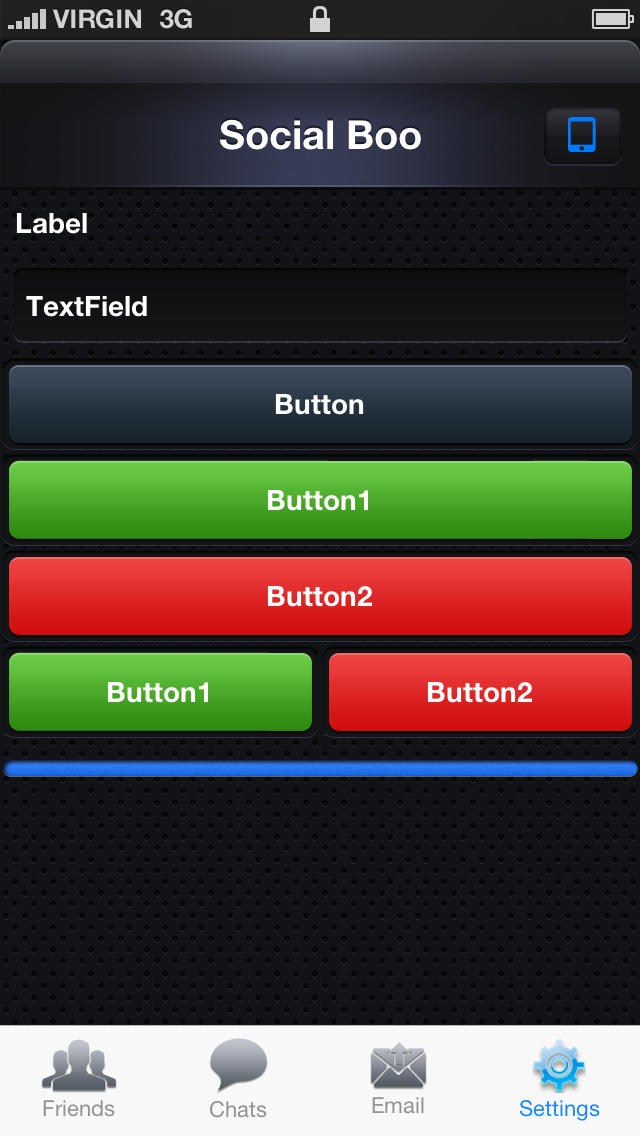This screenshot has height=1136, width=640.
Task: Select the Settings tab
Action: coord(559,1080)
